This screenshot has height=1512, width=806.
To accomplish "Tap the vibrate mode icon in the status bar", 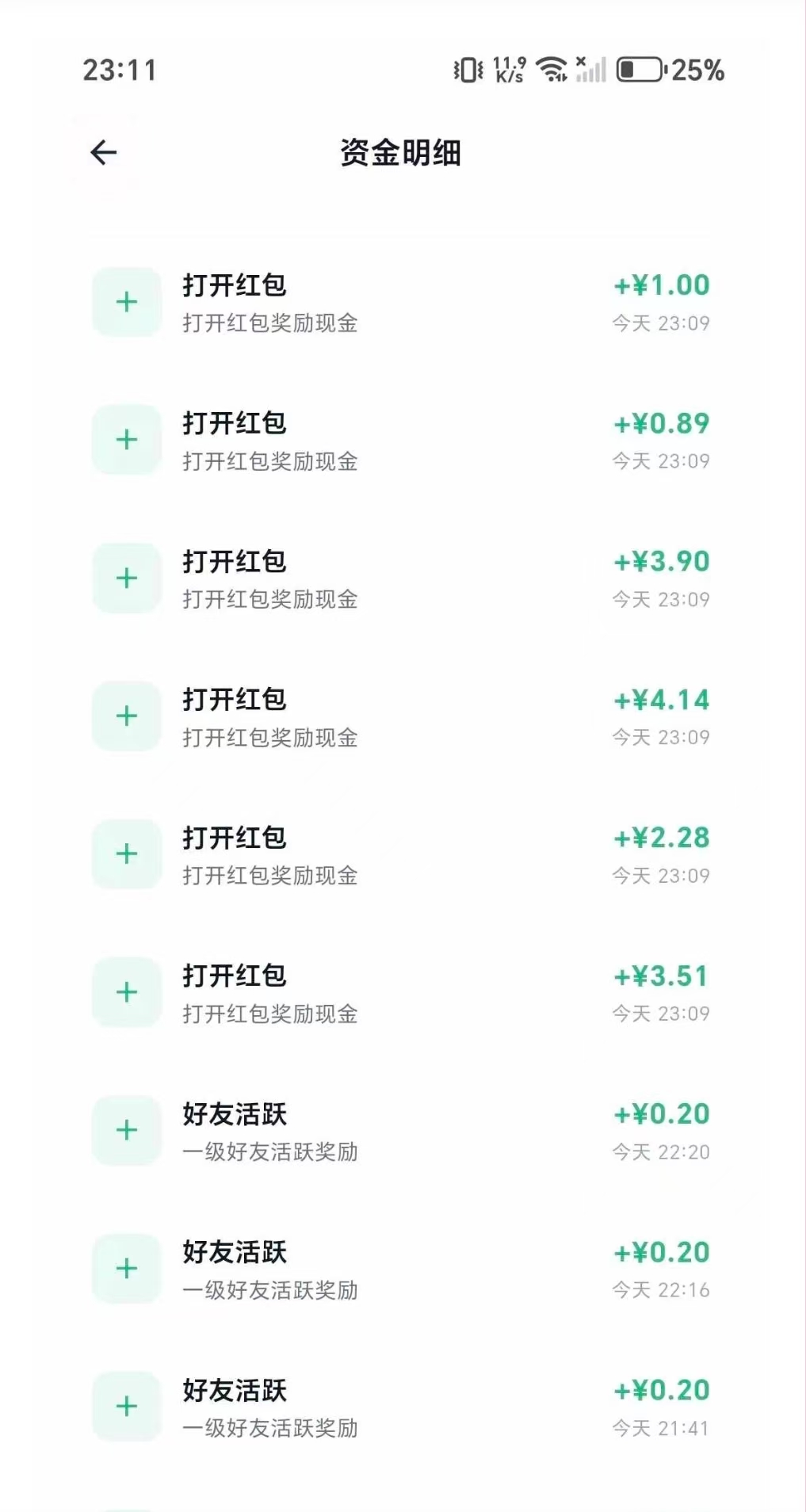I will (466, 70).
